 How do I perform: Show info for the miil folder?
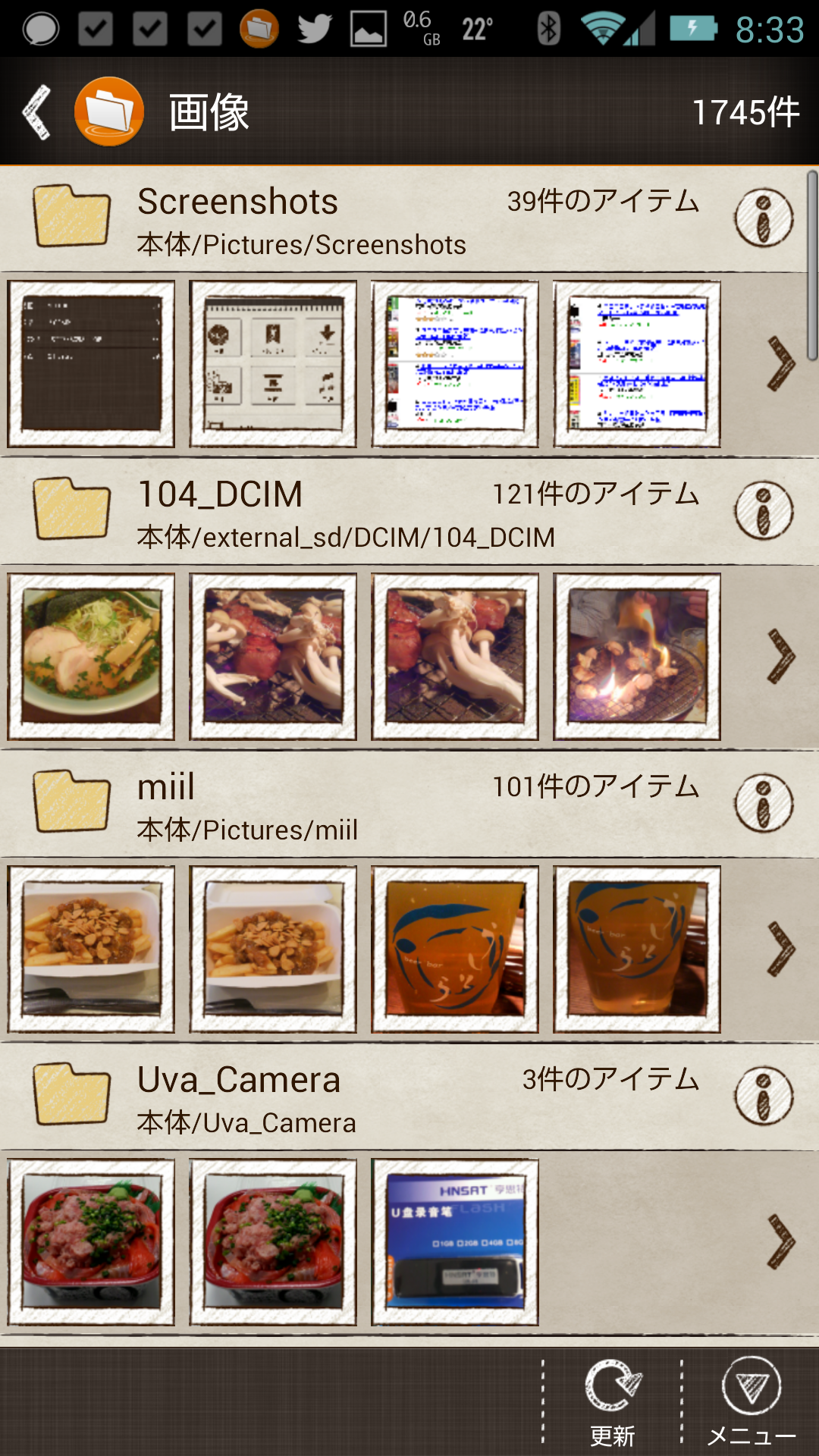(764, 803)
